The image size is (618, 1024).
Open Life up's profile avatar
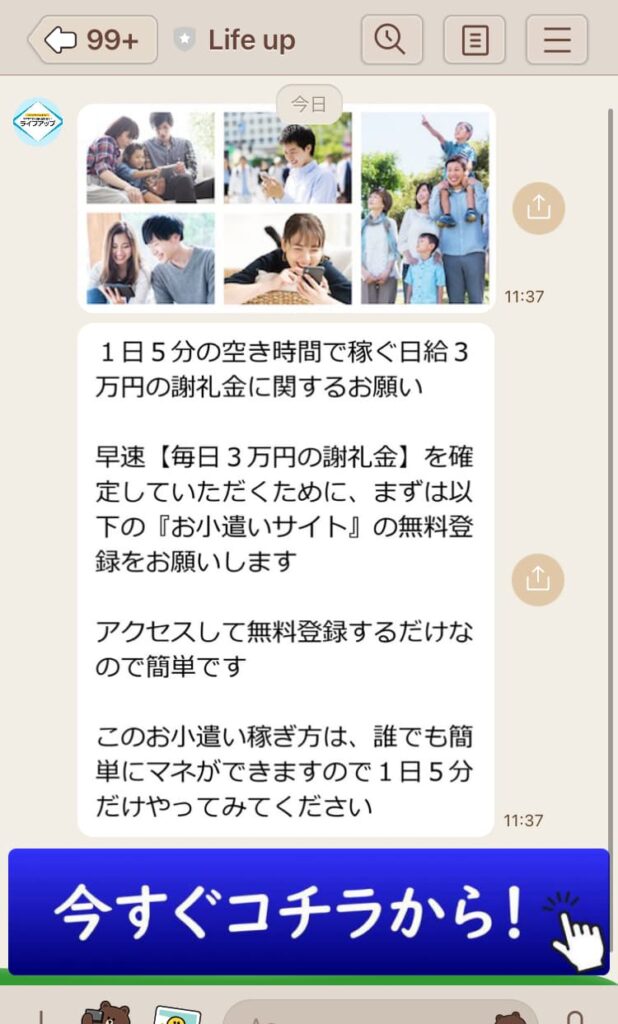click(38, 123)
